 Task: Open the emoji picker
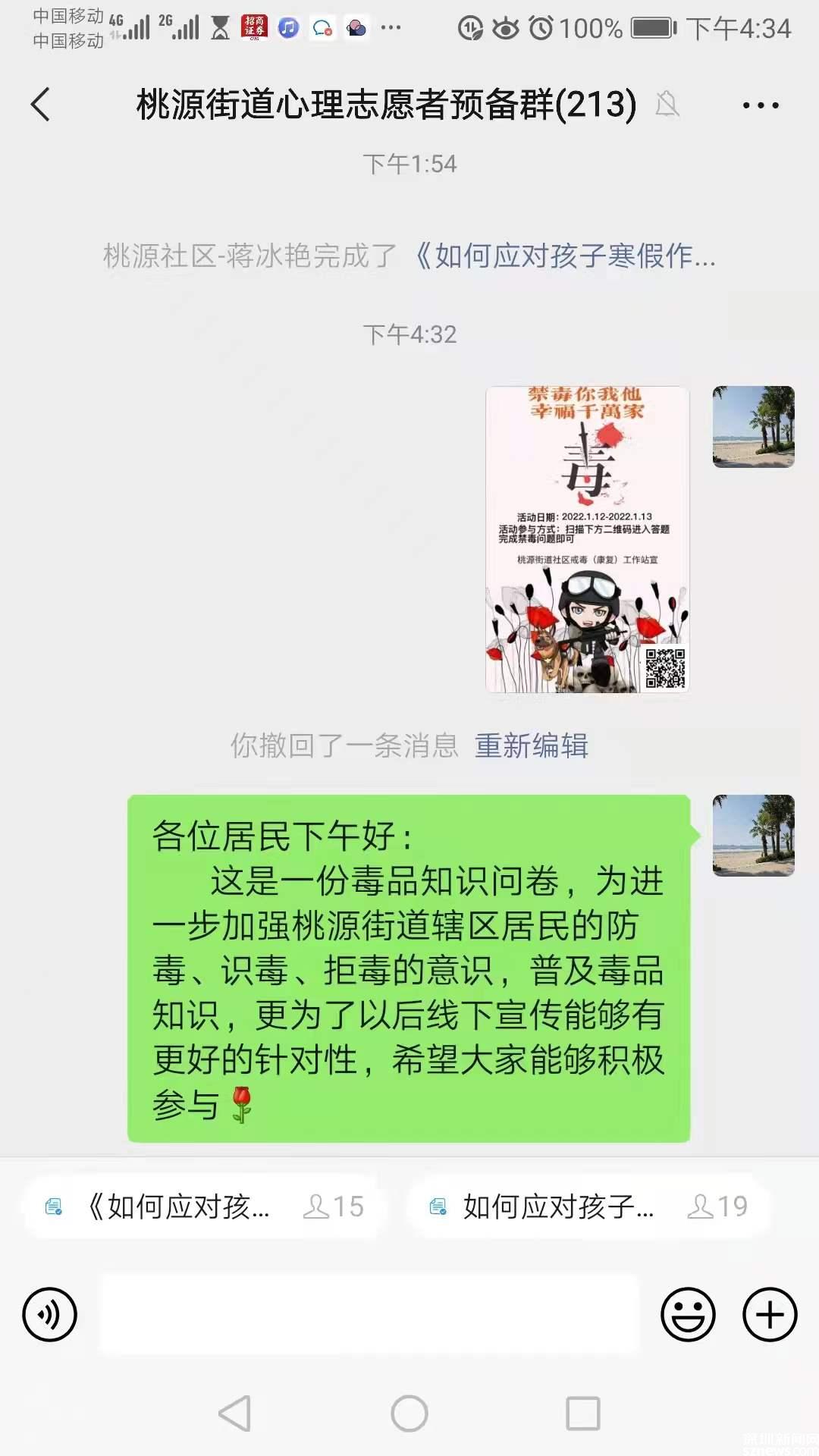click(x=688, y=1314)
